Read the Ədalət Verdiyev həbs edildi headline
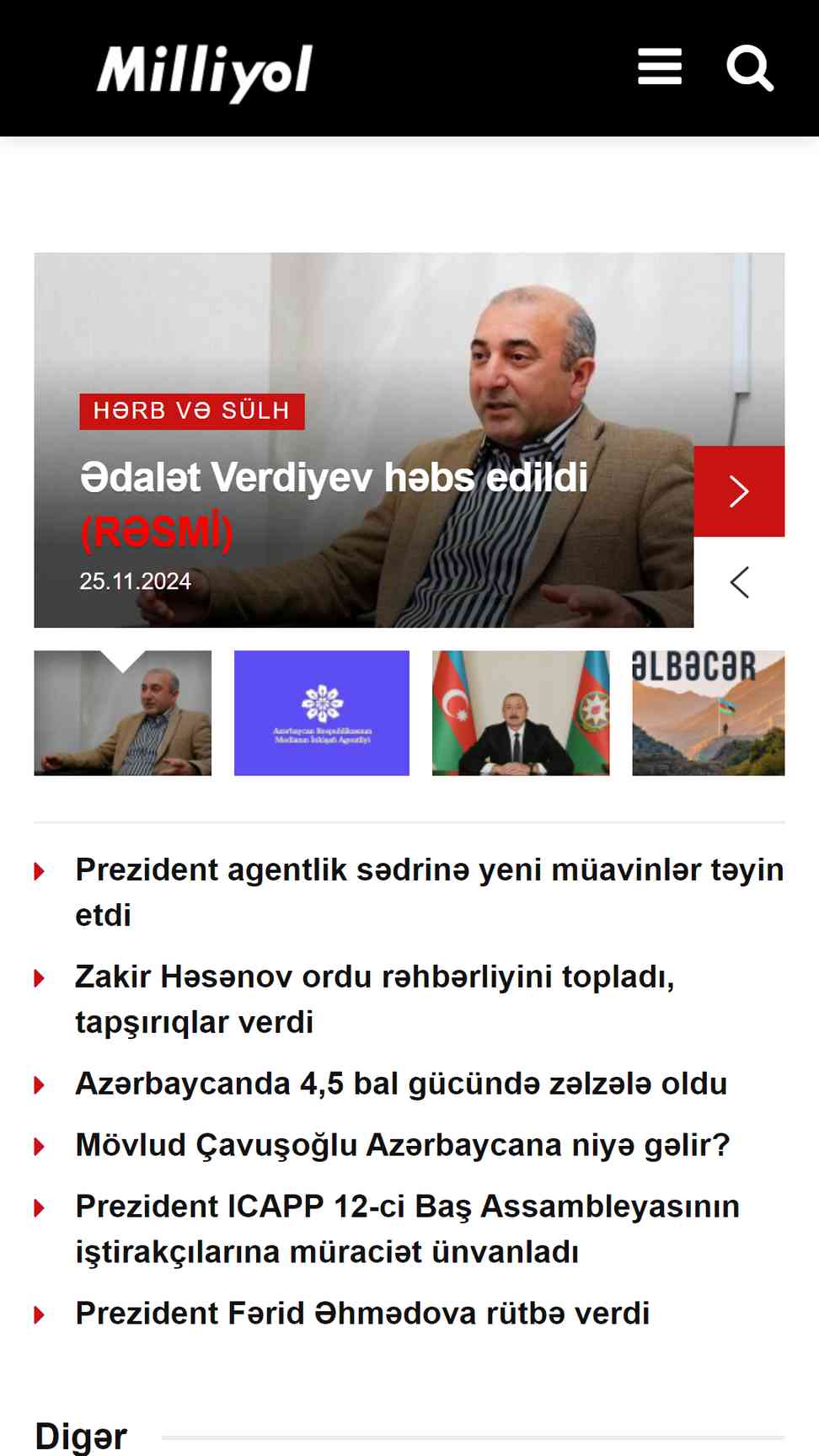 pyautogui.click(x=334, y=479)
